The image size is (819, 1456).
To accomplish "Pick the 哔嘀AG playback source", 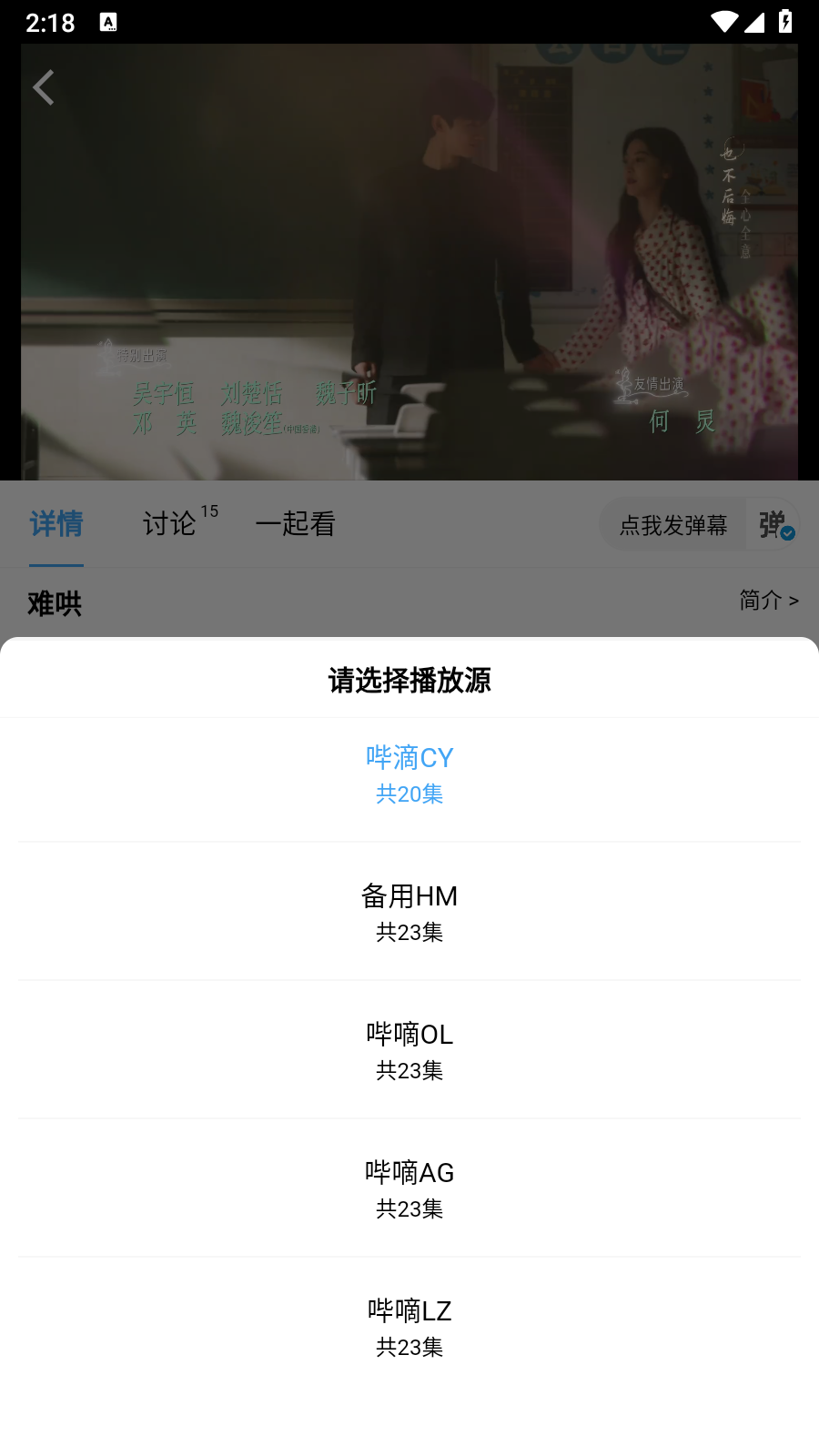I will click(x=409, y=1188).
